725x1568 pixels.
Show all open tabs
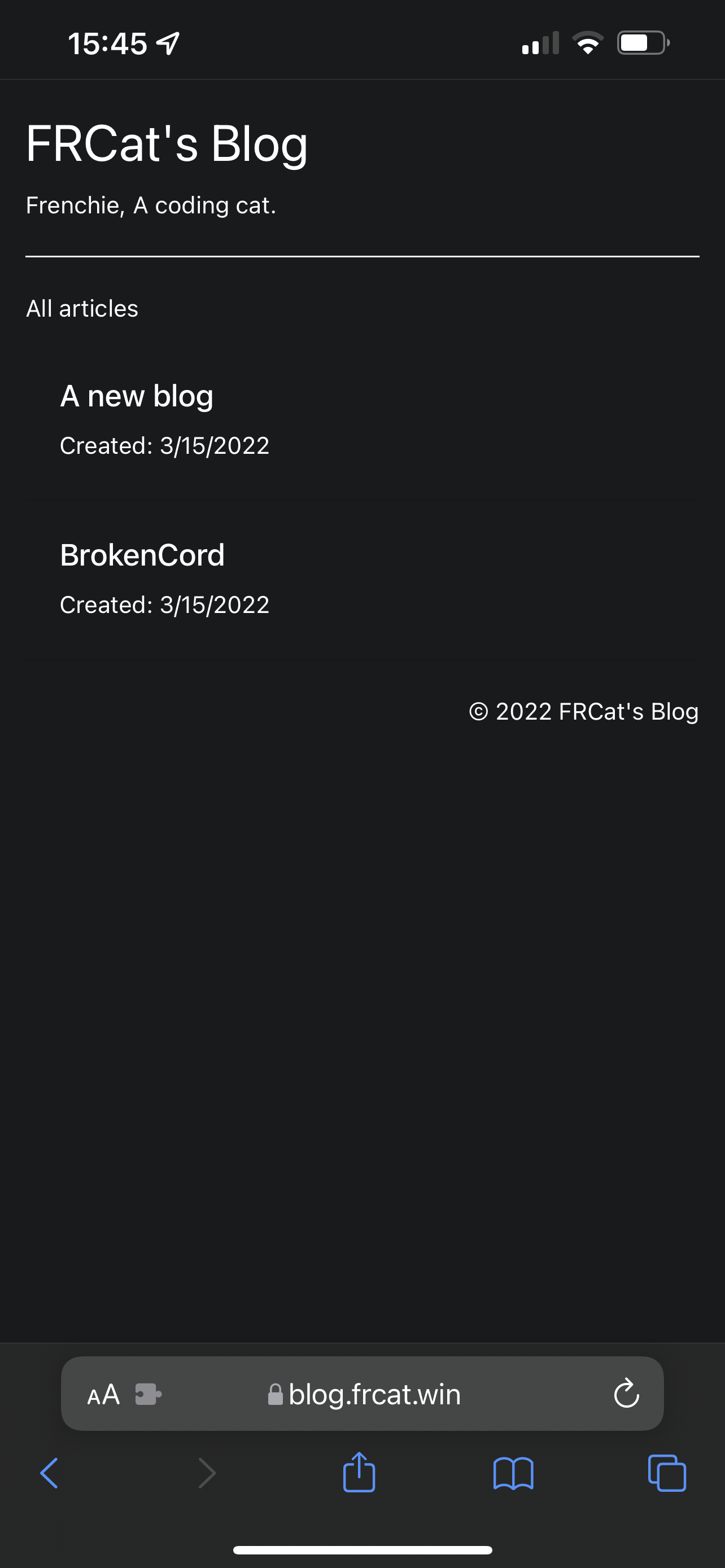667,1474
